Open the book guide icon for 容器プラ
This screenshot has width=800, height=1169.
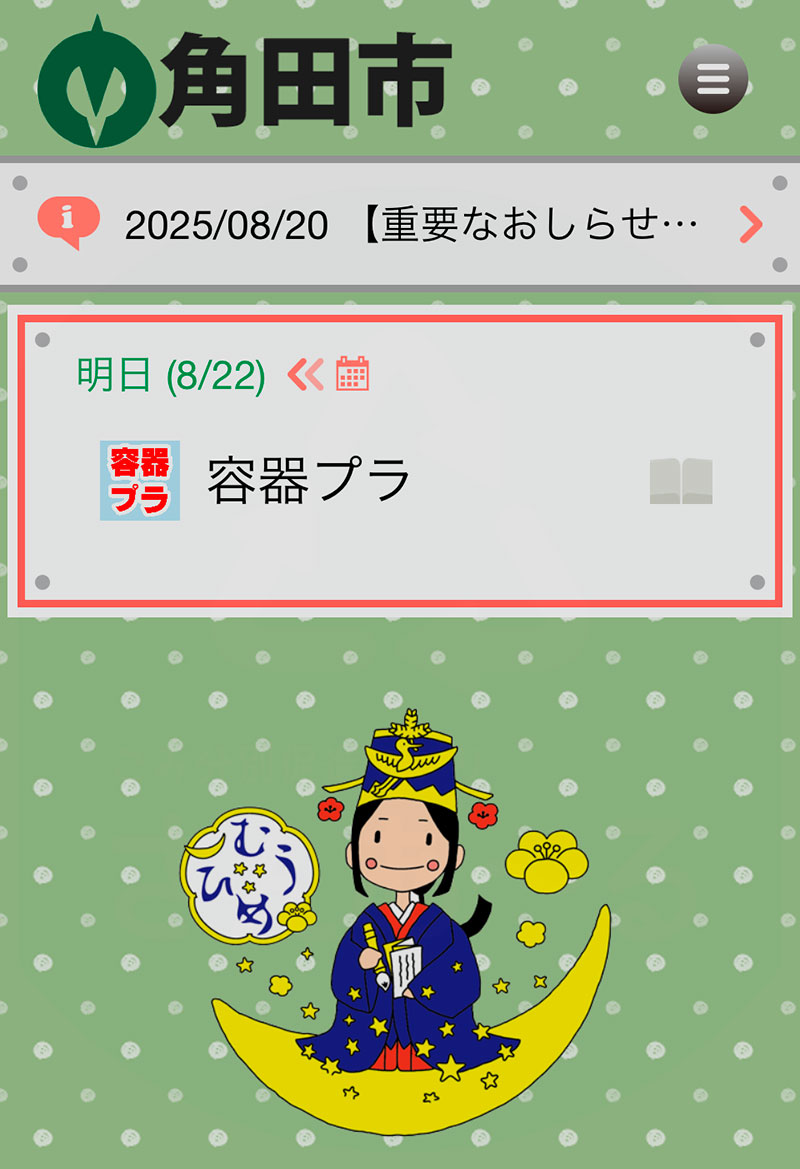(681, 481)
